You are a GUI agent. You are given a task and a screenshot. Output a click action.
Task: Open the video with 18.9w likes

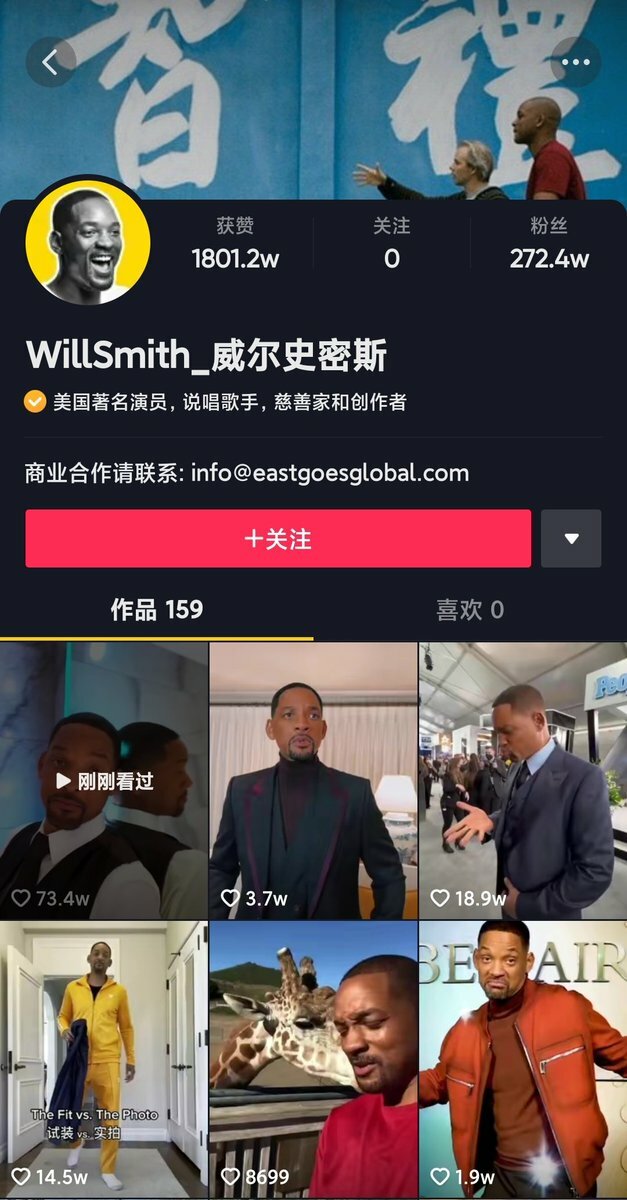click(522, 781)
